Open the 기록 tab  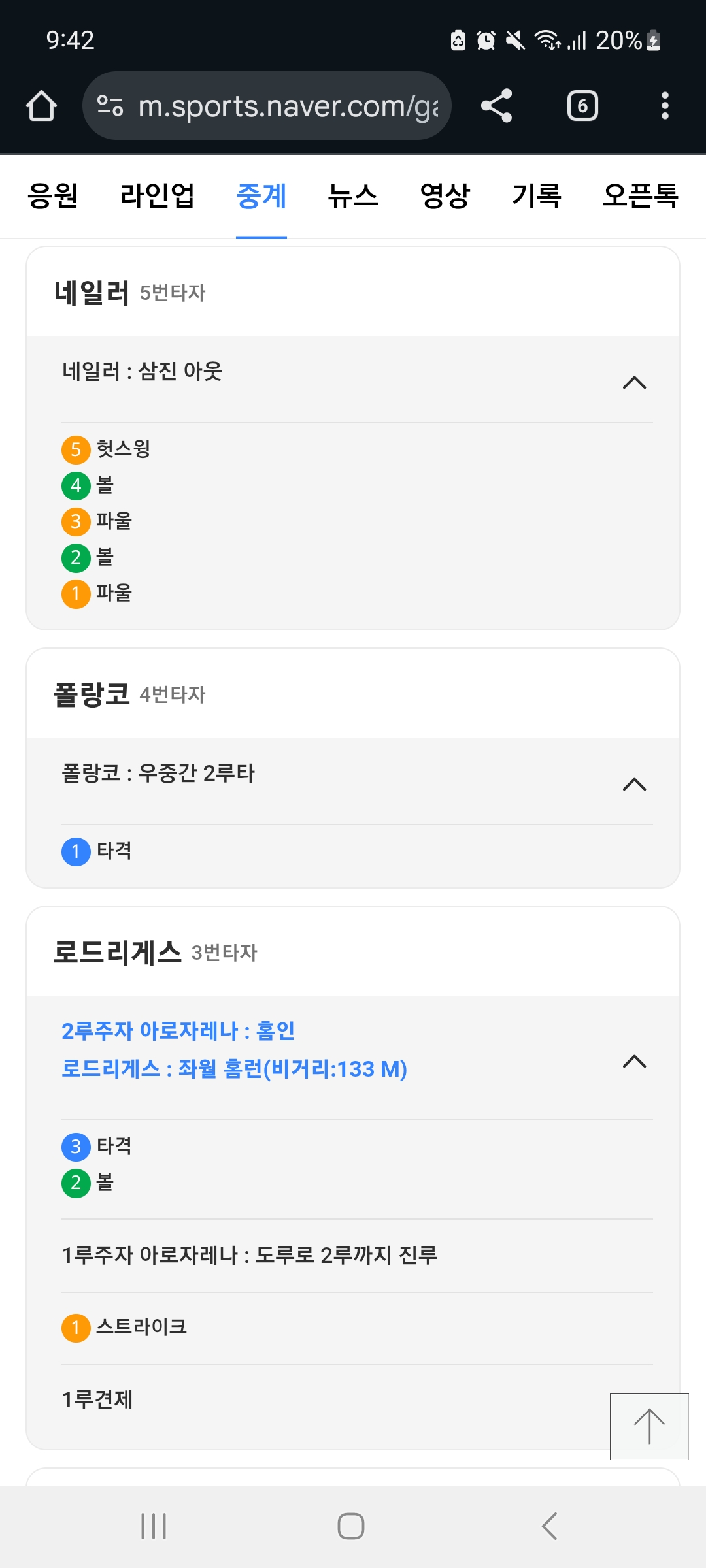(536, 195)
